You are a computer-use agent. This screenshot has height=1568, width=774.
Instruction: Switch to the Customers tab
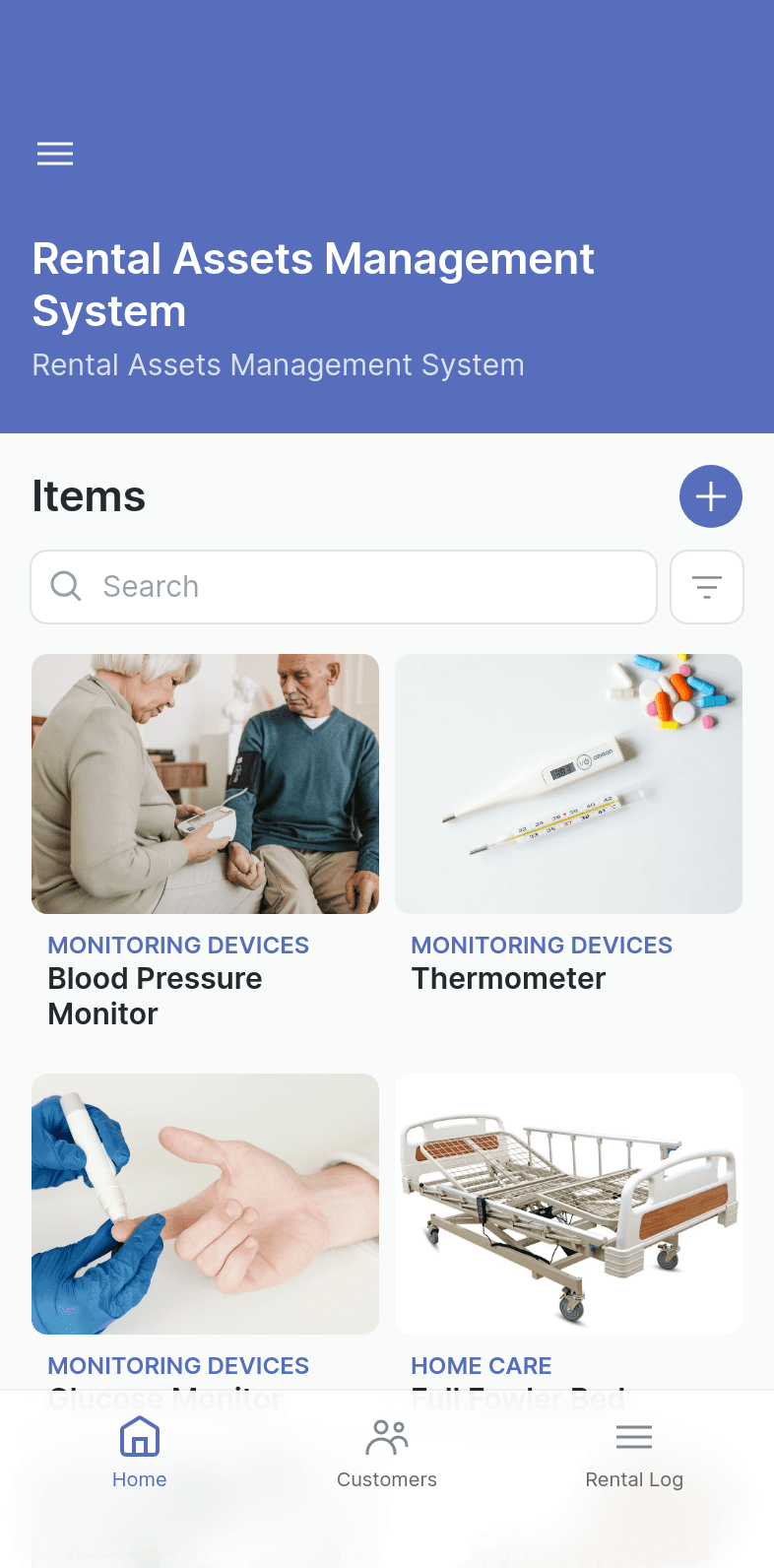pos(387,1452)
